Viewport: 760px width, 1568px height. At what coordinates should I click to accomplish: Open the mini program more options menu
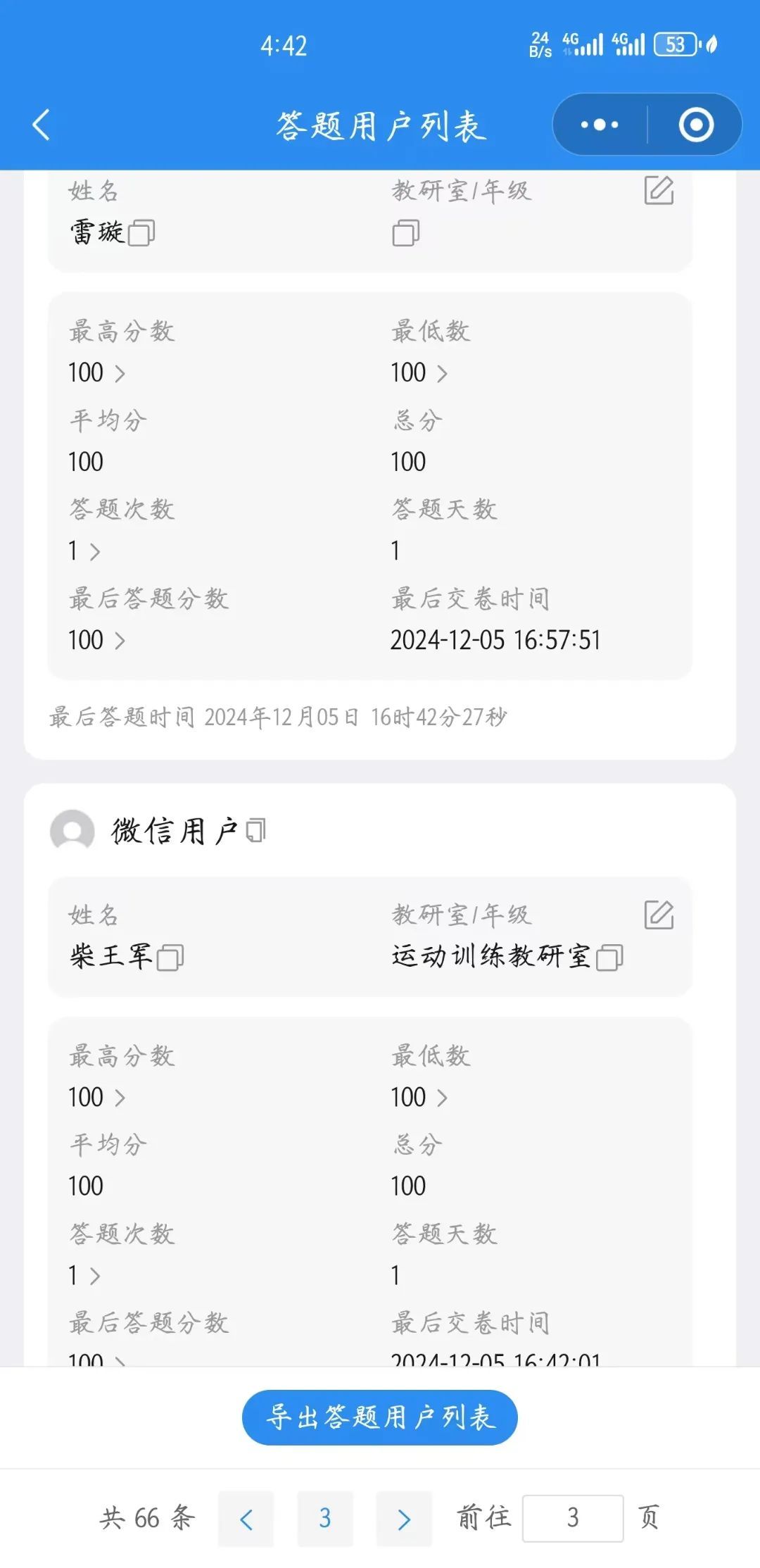click(x=599, y=125)
